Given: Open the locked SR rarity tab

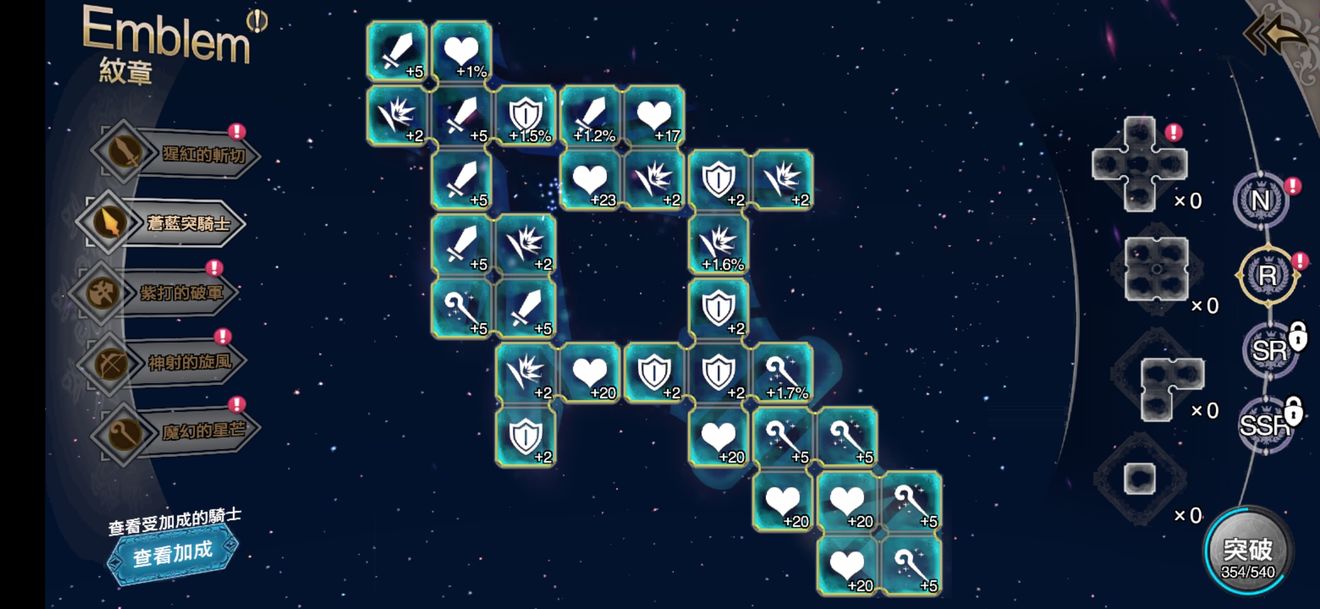Looking at the screenshot, I should pyautogui.click(x=1270, y=350).
